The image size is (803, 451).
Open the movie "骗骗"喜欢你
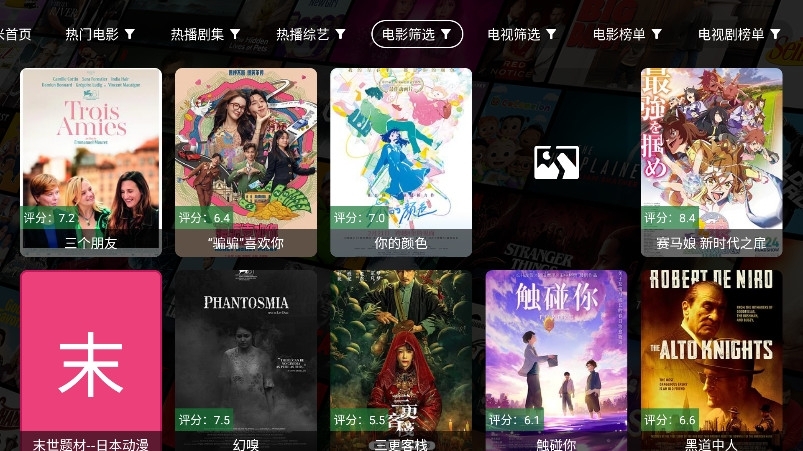point(246,160)
